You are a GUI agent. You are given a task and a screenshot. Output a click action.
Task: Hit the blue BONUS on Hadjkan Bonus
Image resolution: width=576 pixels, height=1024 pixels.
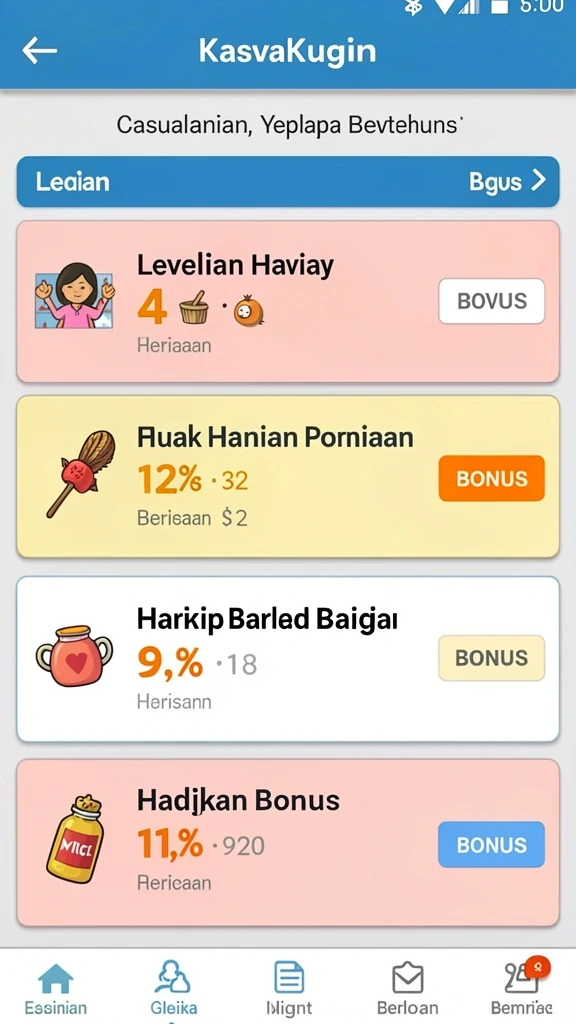pos(491,844)
